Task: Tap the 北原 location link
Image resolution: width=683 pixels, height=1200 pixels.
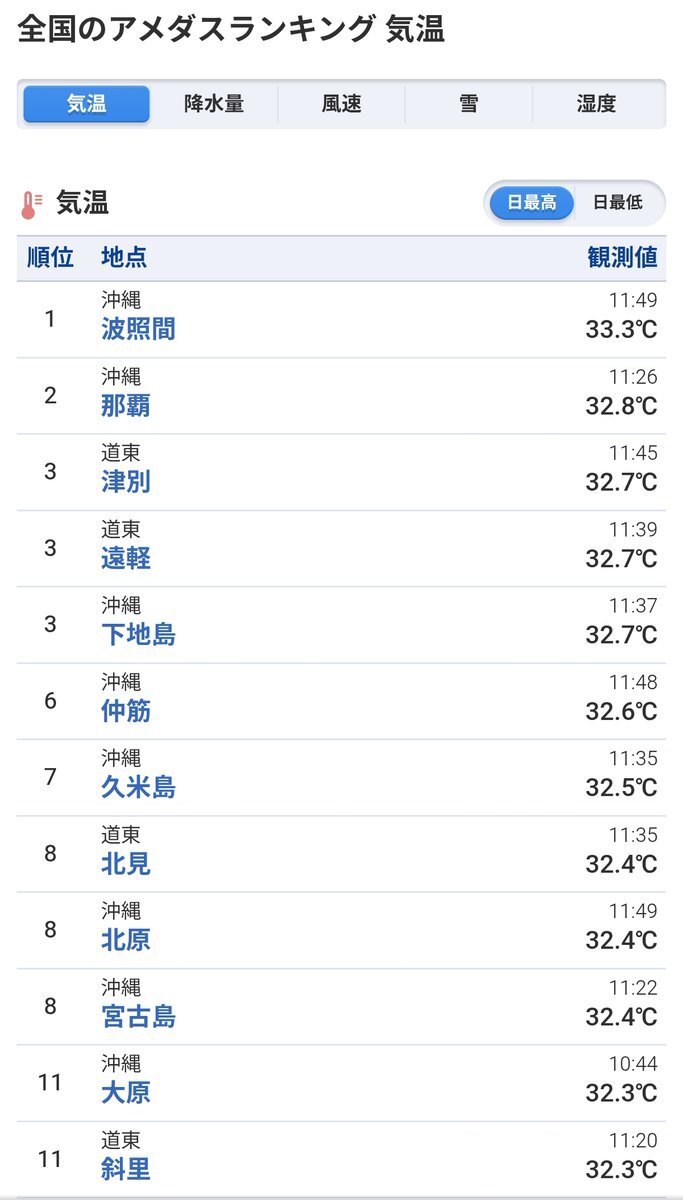Action: pos(126,940)
